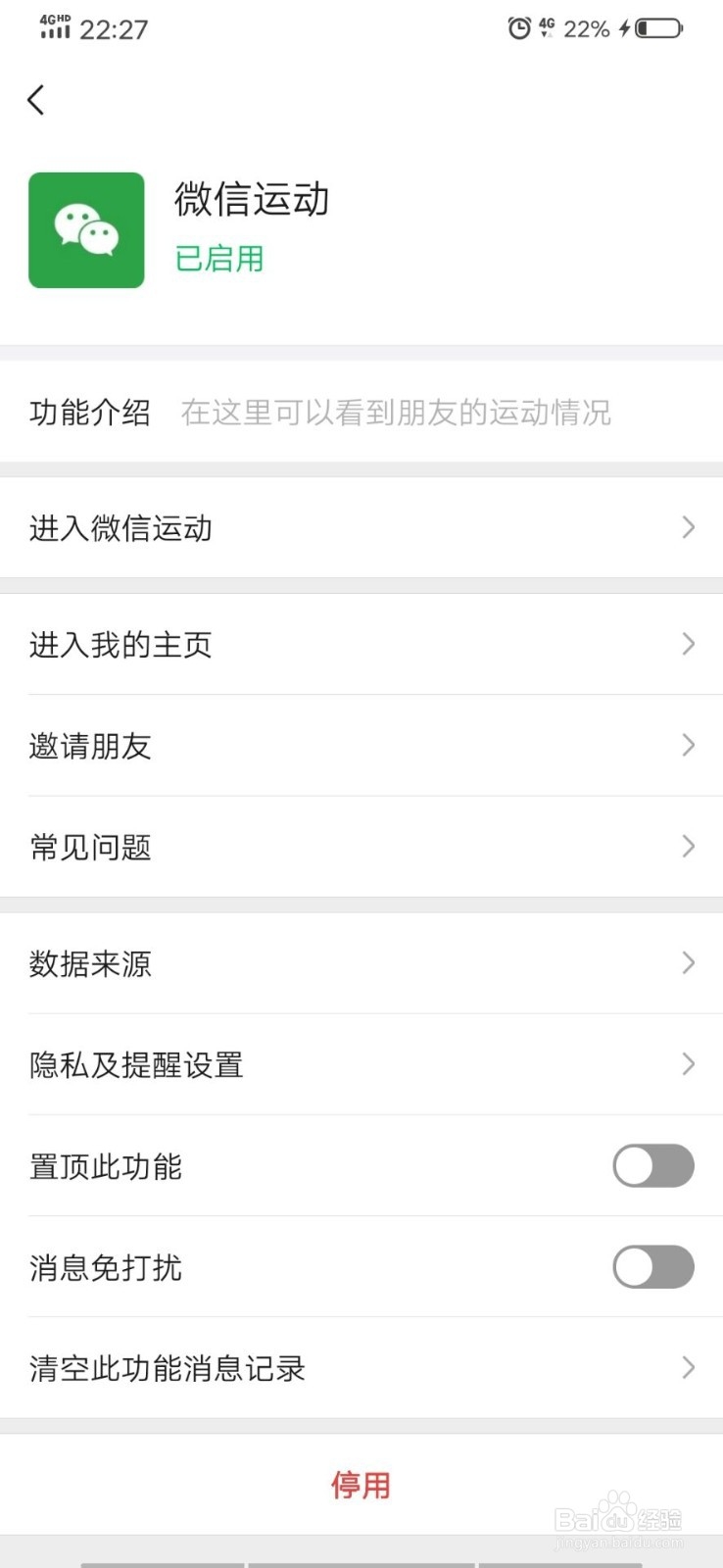Click the 功能介绍 description text

(89, 413)
